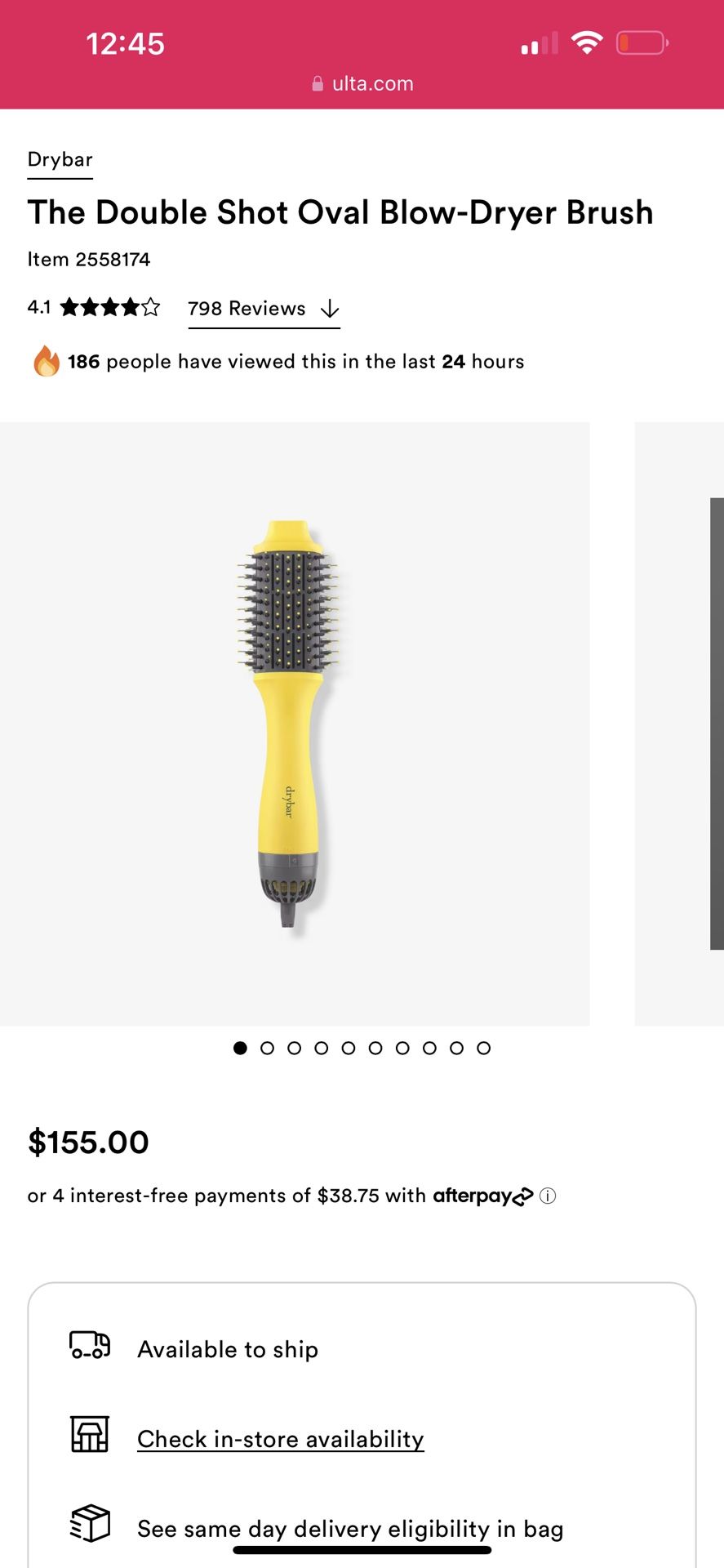This screenshot has width=724, height=1568.
Task: Jump to the 798 Reviews section
Action: [263, 309]
